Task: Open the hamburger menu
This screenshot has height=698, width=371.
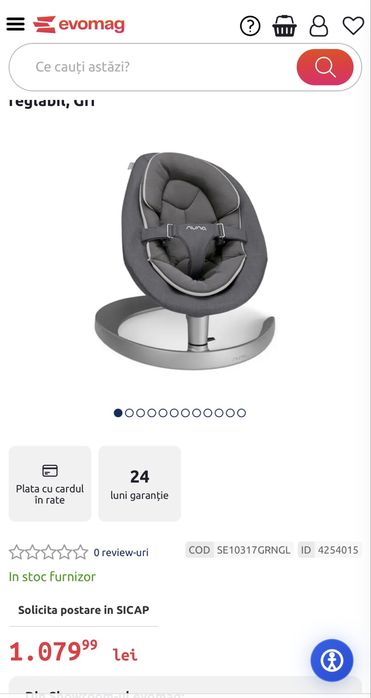Action: pyautogui.click(x=16, y=24)
